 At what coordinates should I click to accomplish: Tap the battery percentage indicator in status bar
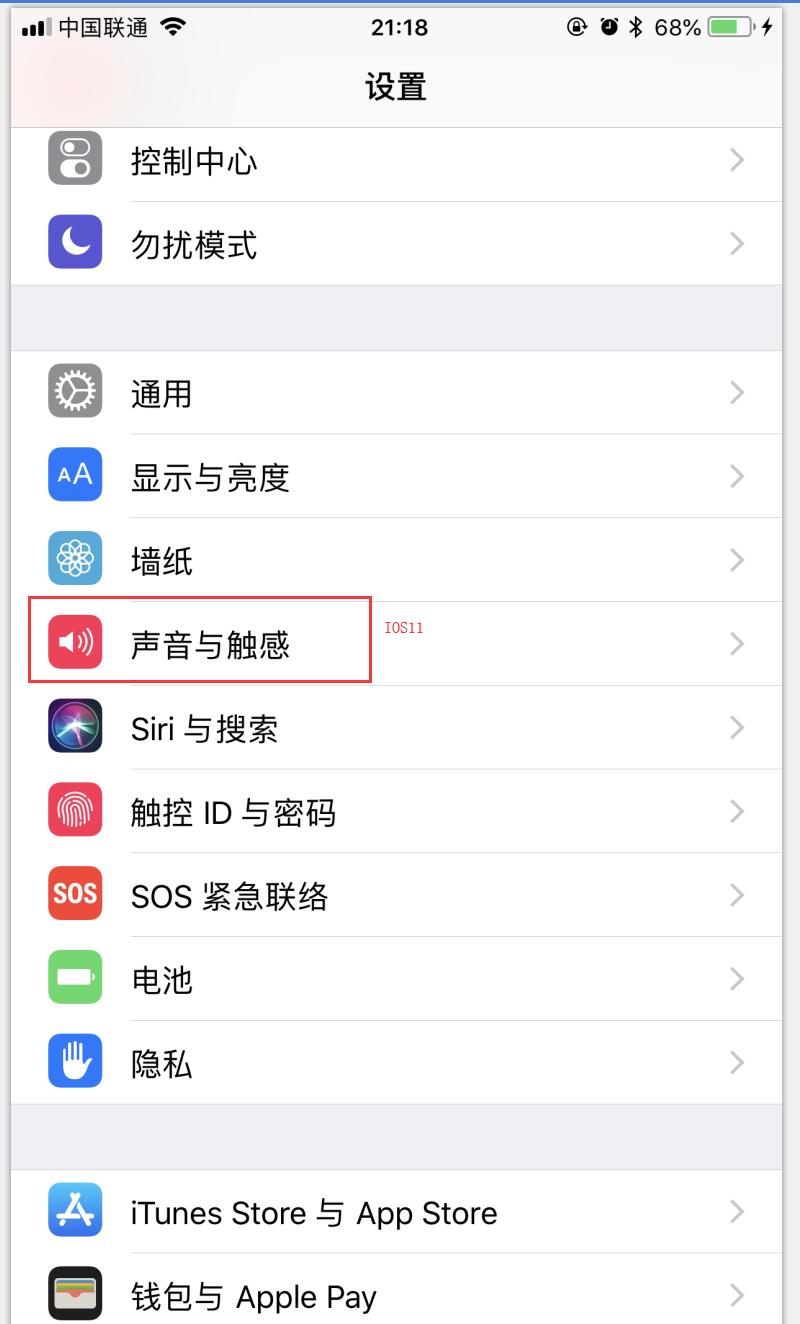tap(678, 27)
